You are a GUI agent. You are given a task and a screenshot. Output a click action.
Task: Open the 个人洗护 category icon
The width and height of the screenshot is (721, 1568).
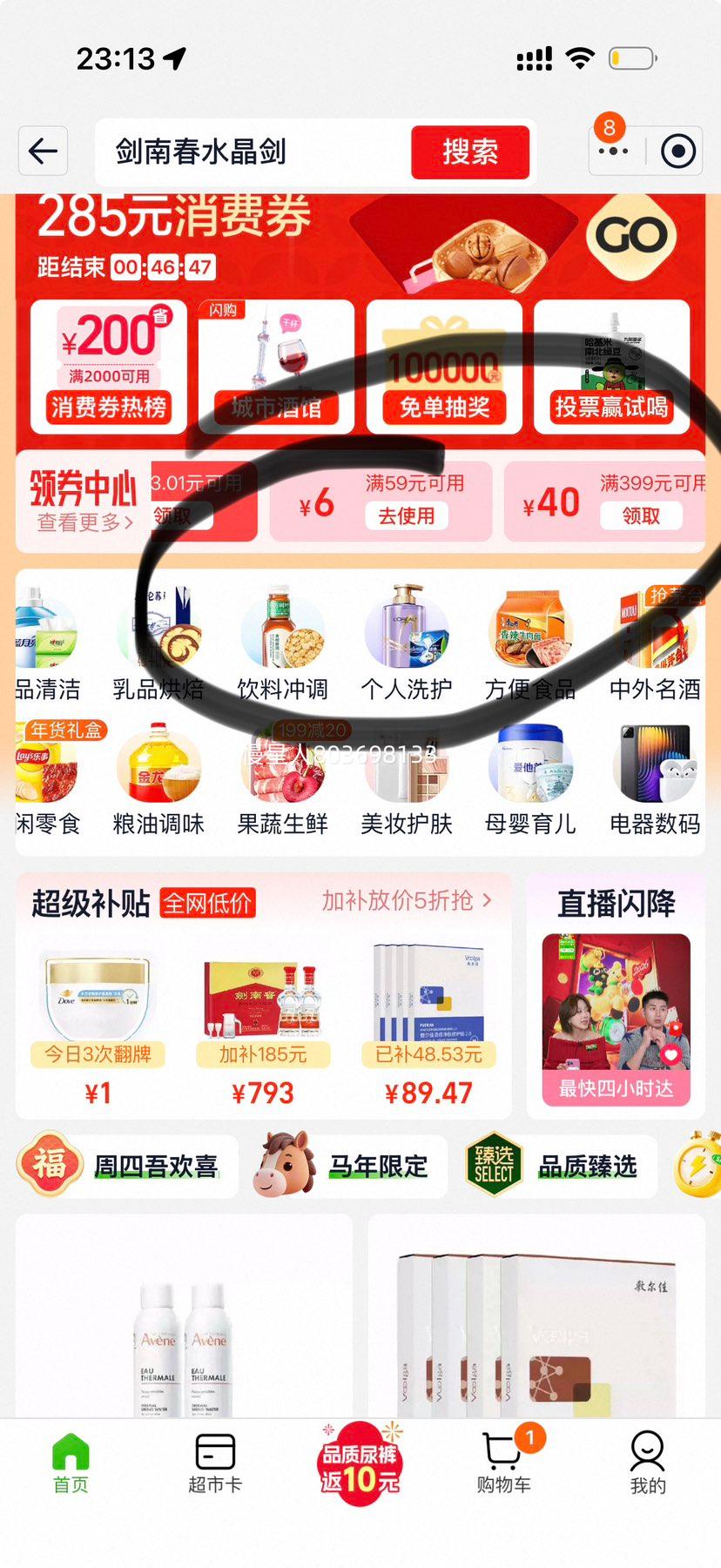(x=406, y=636)
